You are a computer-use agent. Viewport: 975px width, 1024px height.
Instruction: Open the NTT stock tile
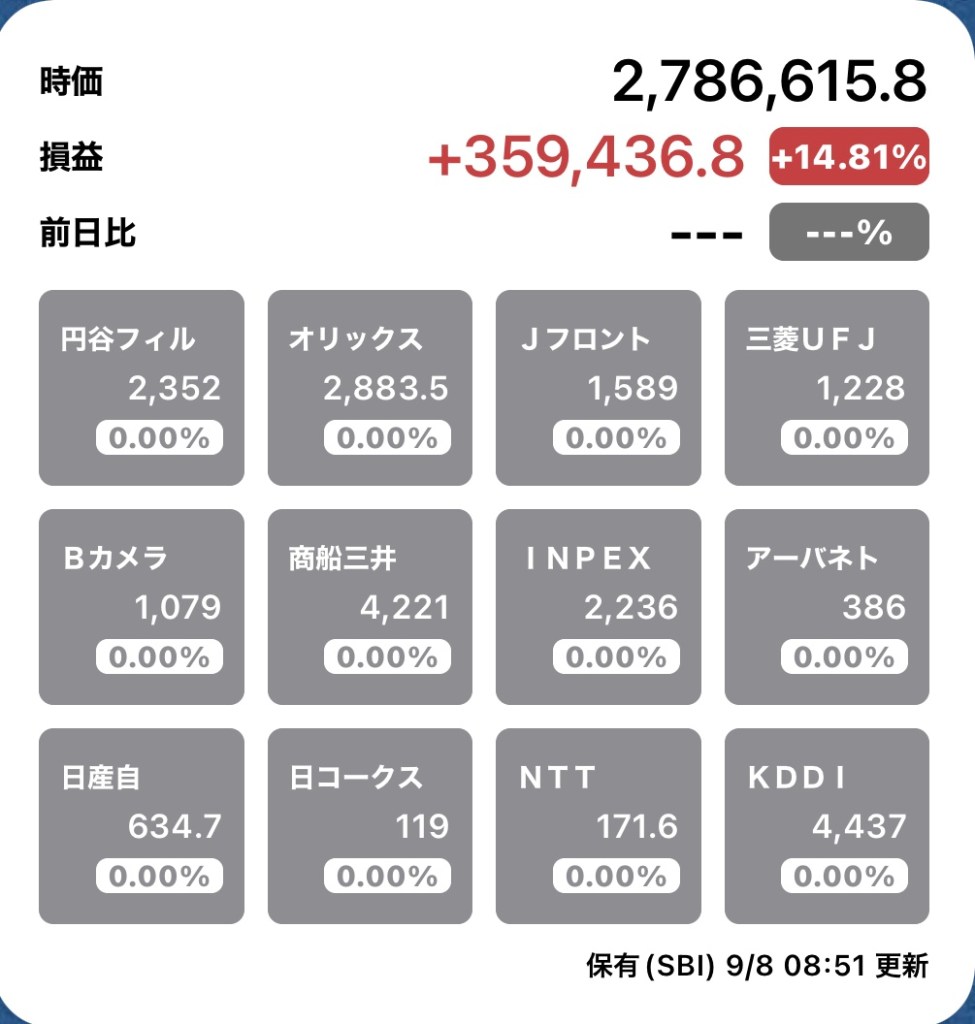(x=598, y=826)
